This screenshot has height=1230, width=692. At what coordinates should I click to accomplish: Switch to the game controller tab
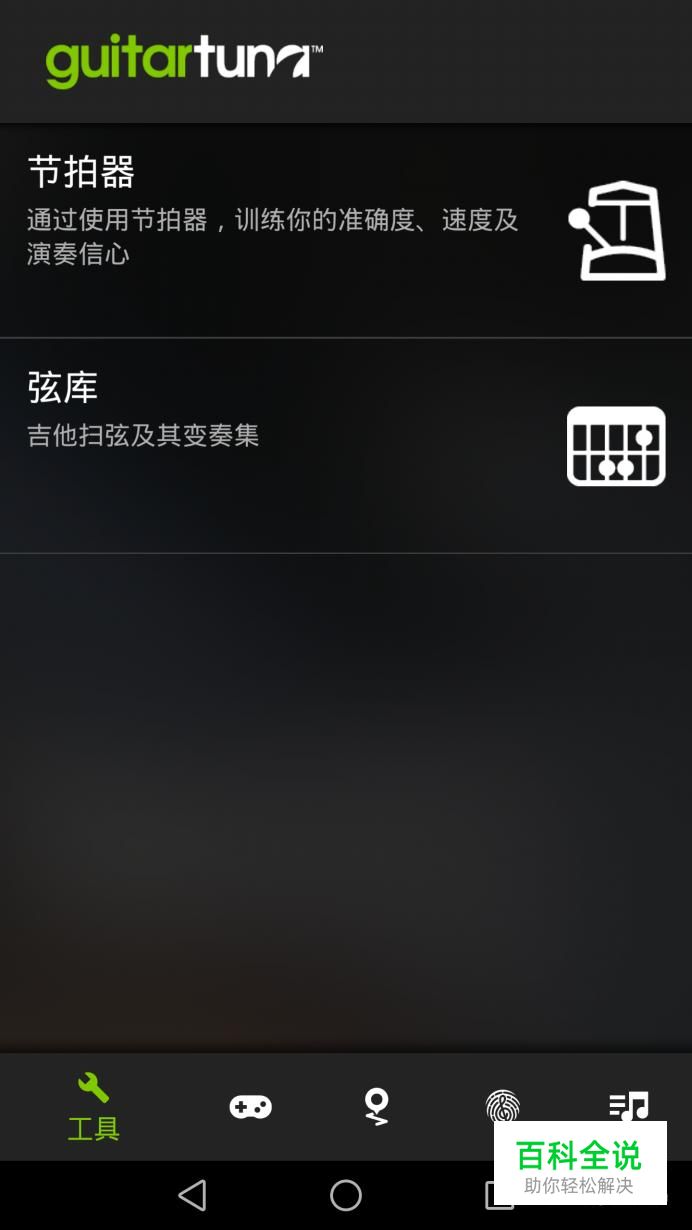(250, 1107)
